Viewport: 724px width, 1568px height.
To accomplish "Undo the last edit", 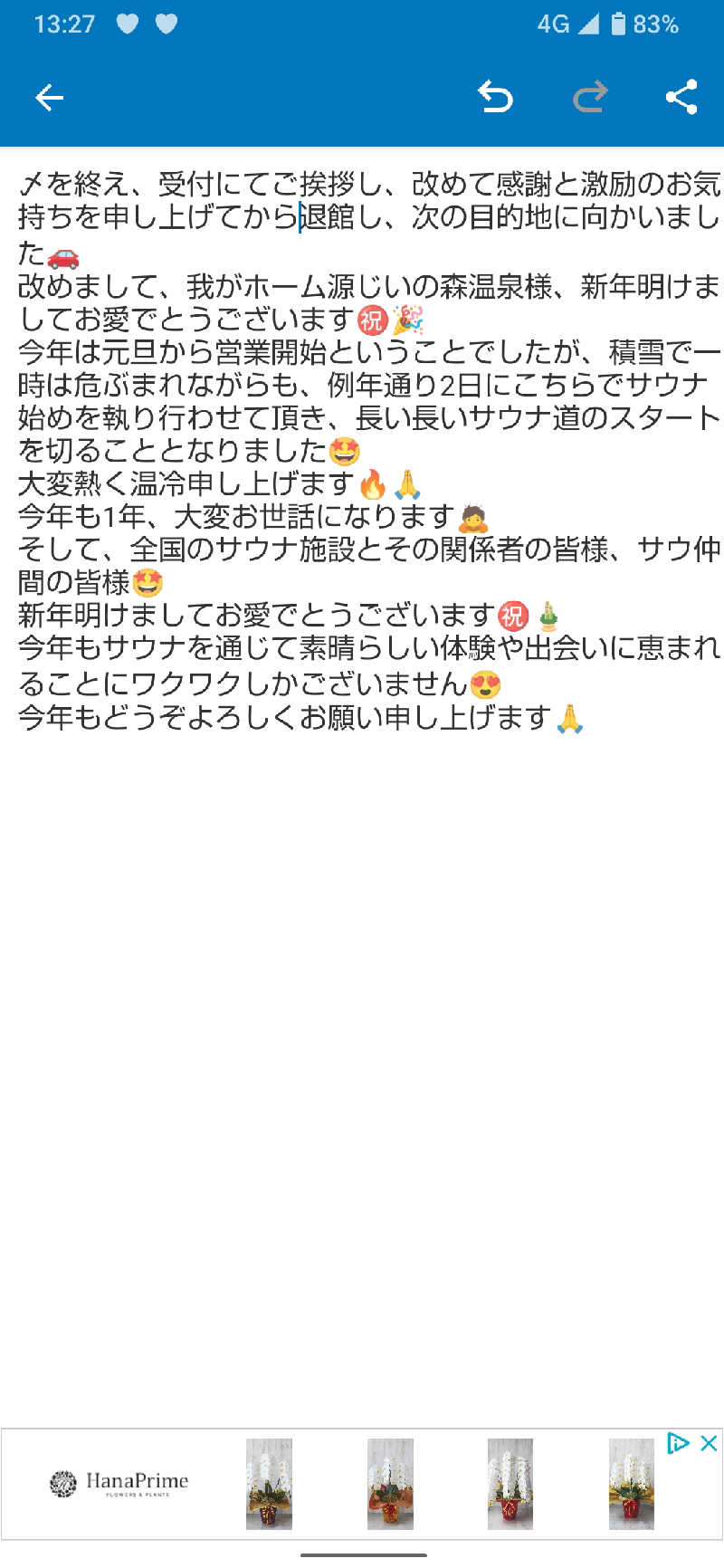I will pos(495,97).
